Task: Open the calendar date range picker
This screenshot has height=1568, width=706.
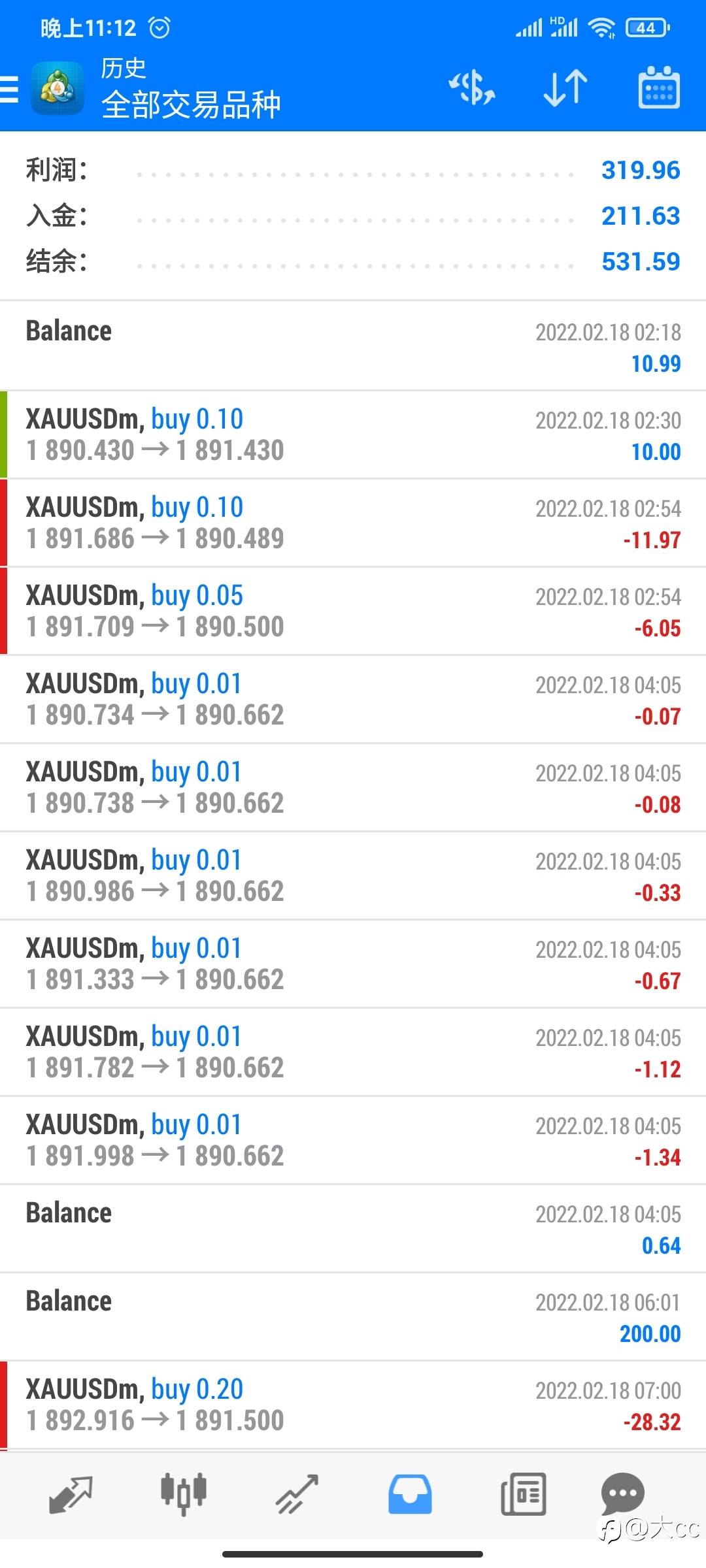Action: coord(659,88)
